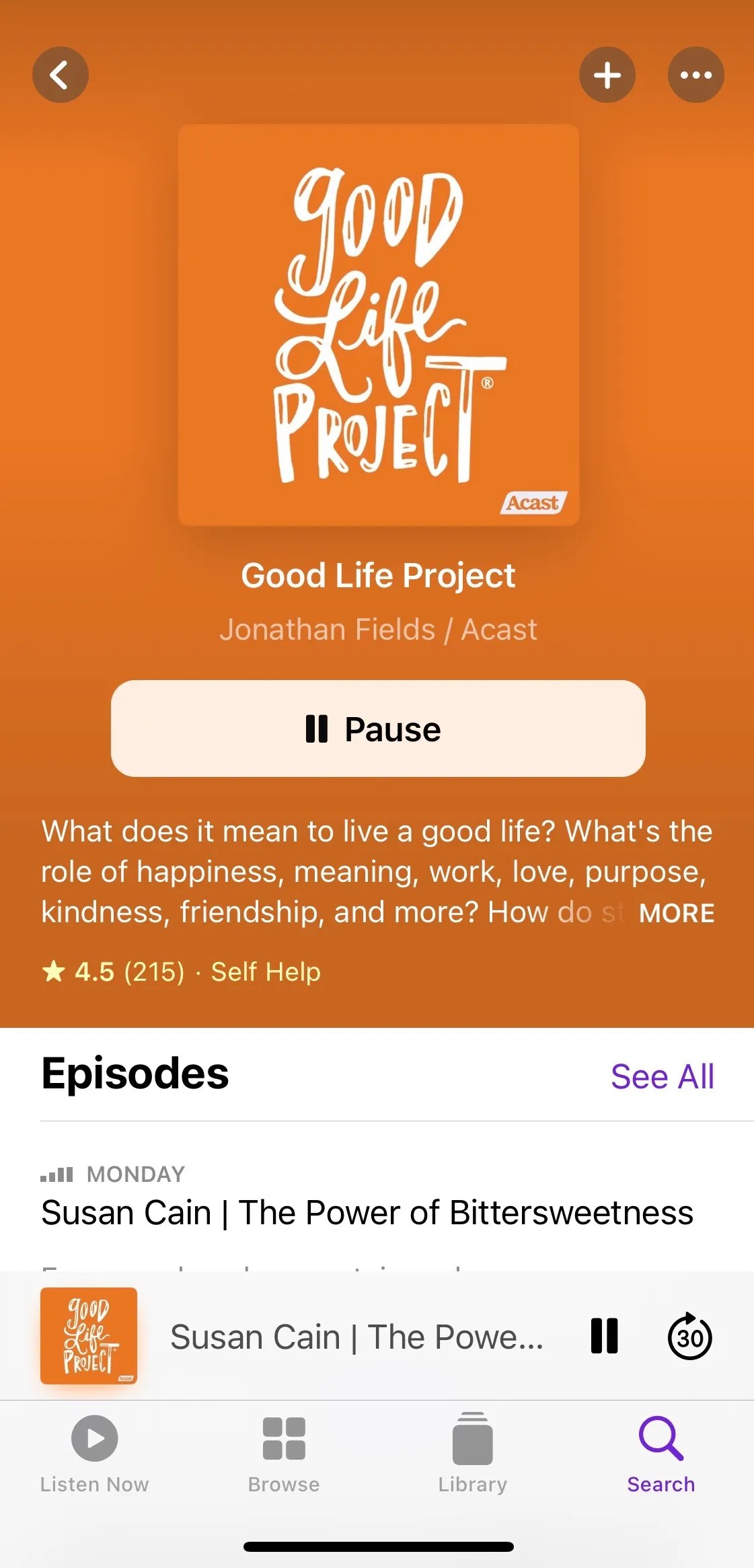
Task: Tap the mini player album artwork thumbnail
Action: pos(89,1336)
